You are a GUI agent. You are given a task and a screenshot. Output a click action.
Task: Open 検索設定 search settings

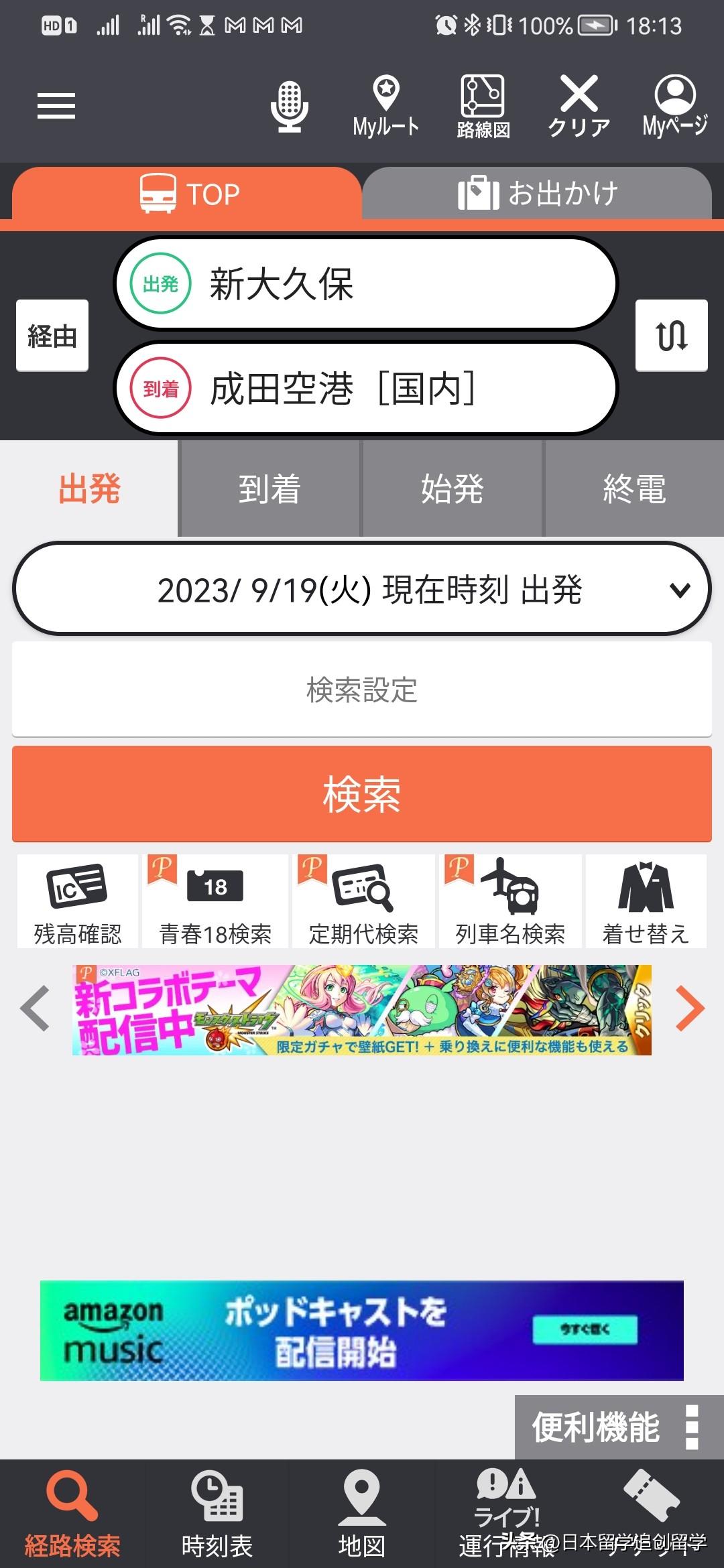362,690
